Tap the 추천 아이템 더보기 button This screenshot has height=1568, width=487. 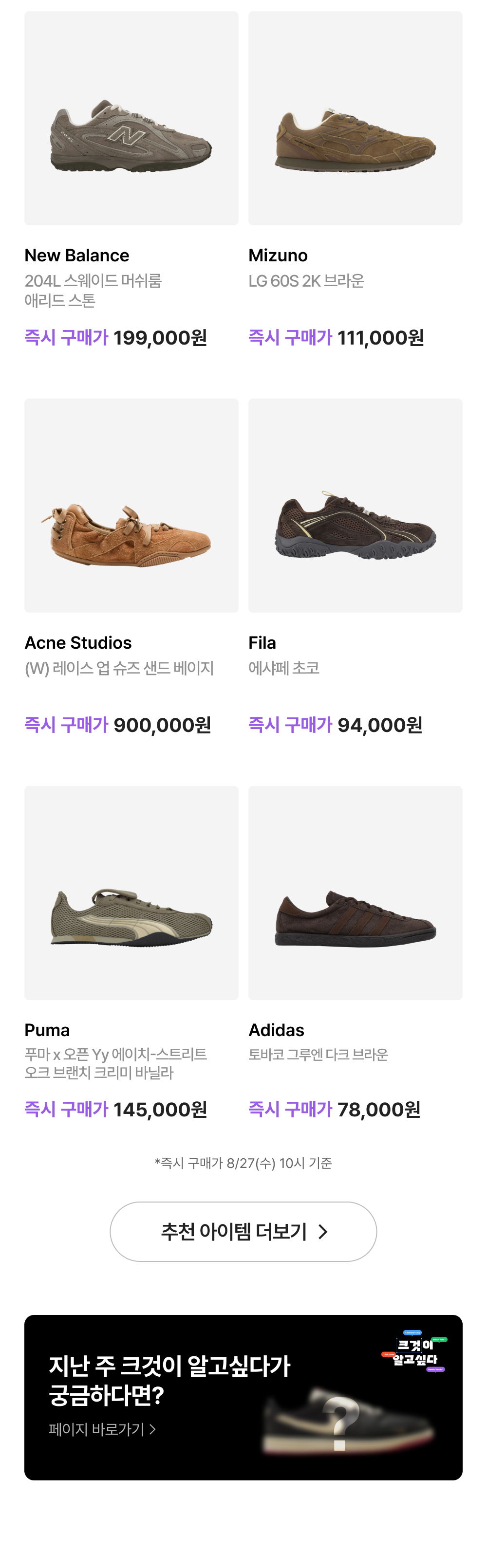pyautogui.click(x=243, y=1231)
